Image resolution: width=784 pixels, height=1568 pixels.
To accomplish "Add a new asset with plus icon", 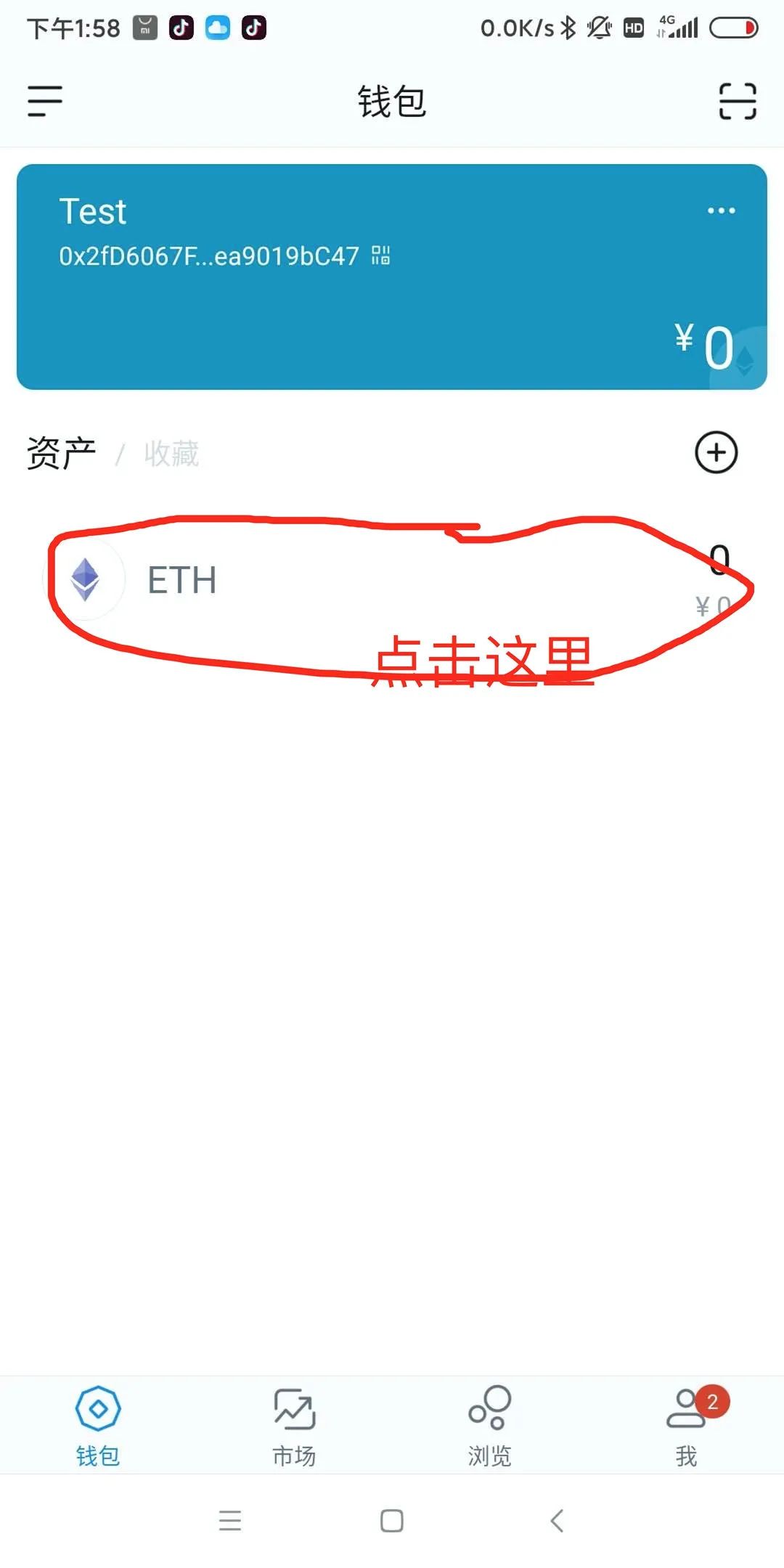I will [716, 453].
